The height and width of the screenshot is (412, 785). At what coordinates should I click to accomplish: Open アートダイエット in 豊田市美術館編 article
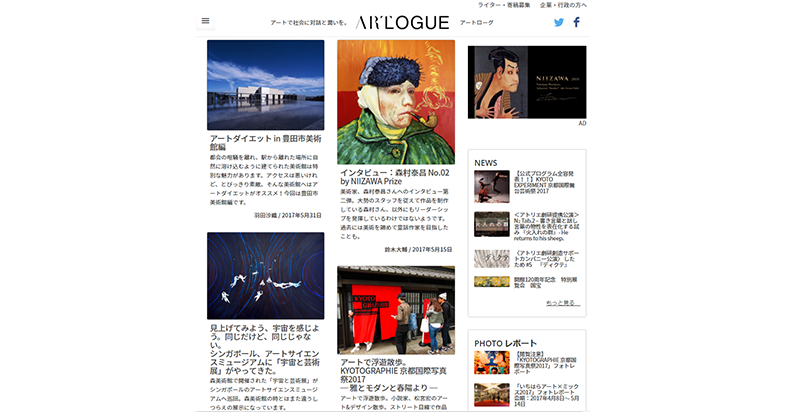pos(264,144)
